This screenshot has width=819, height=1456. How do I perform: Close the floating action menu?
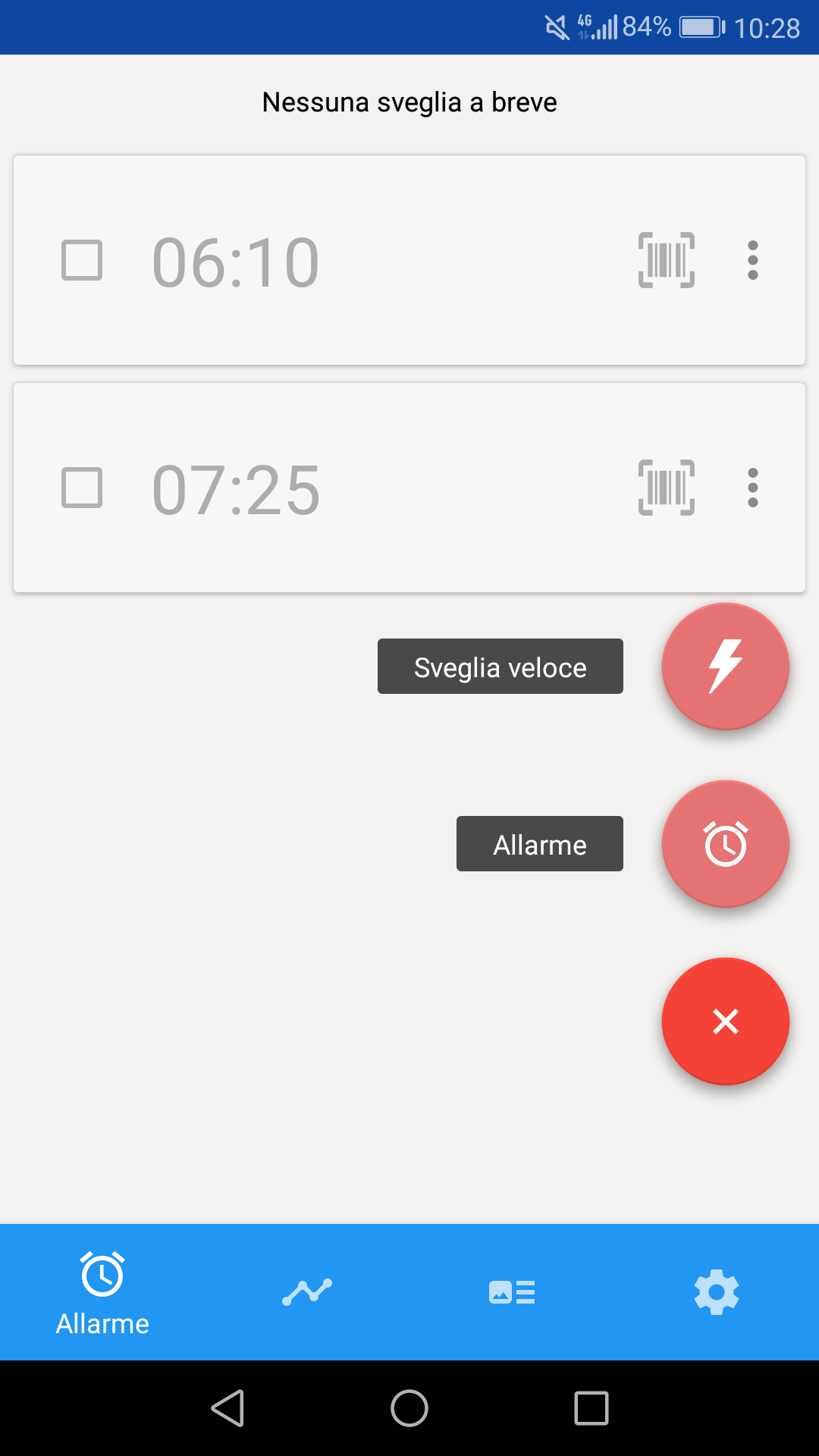click(x=726, y=1021)
